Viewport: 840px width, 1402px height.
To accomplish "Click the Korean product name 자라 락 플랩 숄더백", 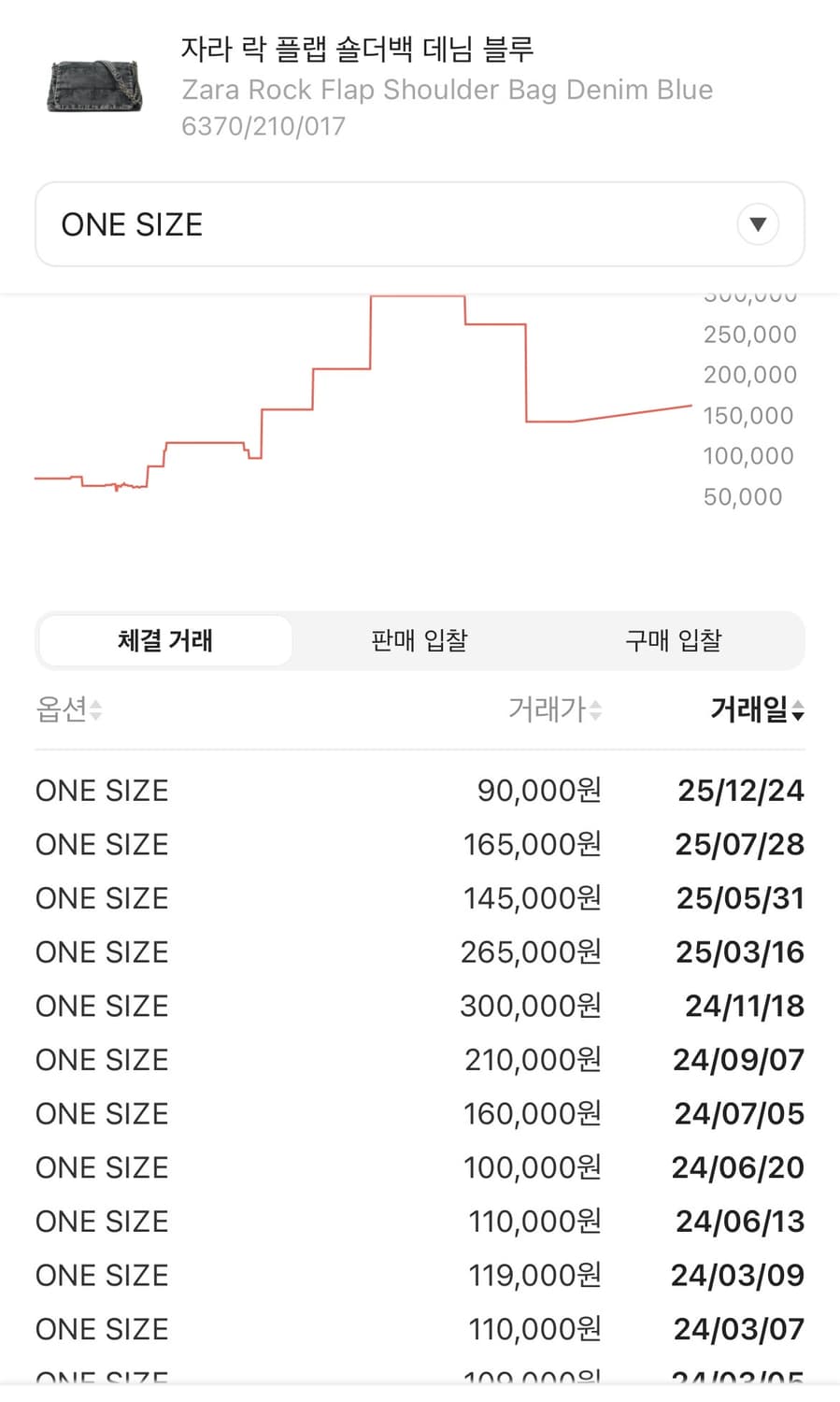I will [358, 52].
